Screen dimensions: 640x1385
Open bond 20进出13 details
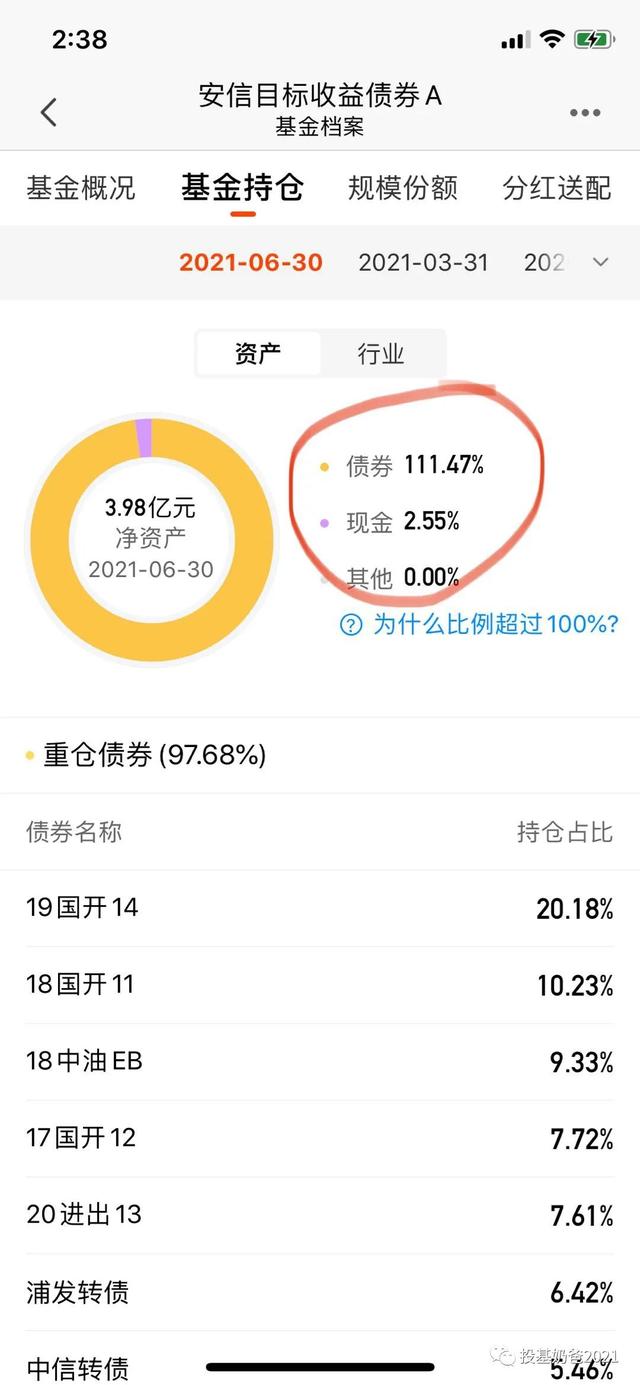coord(320,1215)
